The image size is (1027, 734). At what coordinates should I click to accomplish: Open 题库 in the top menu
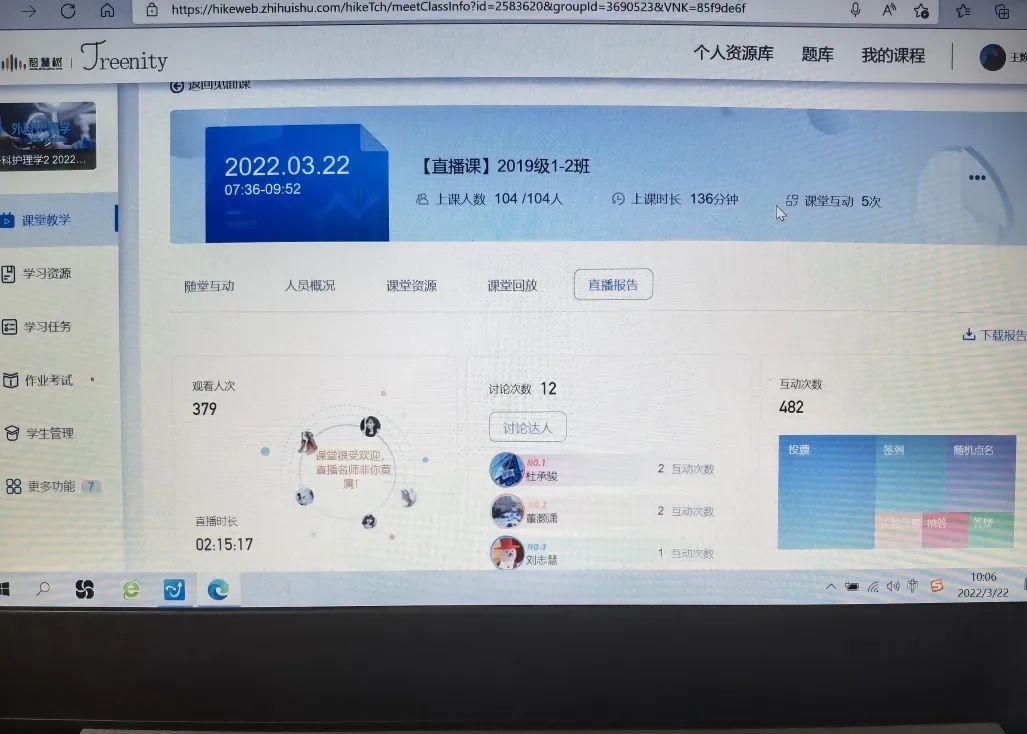pos(817,55)
